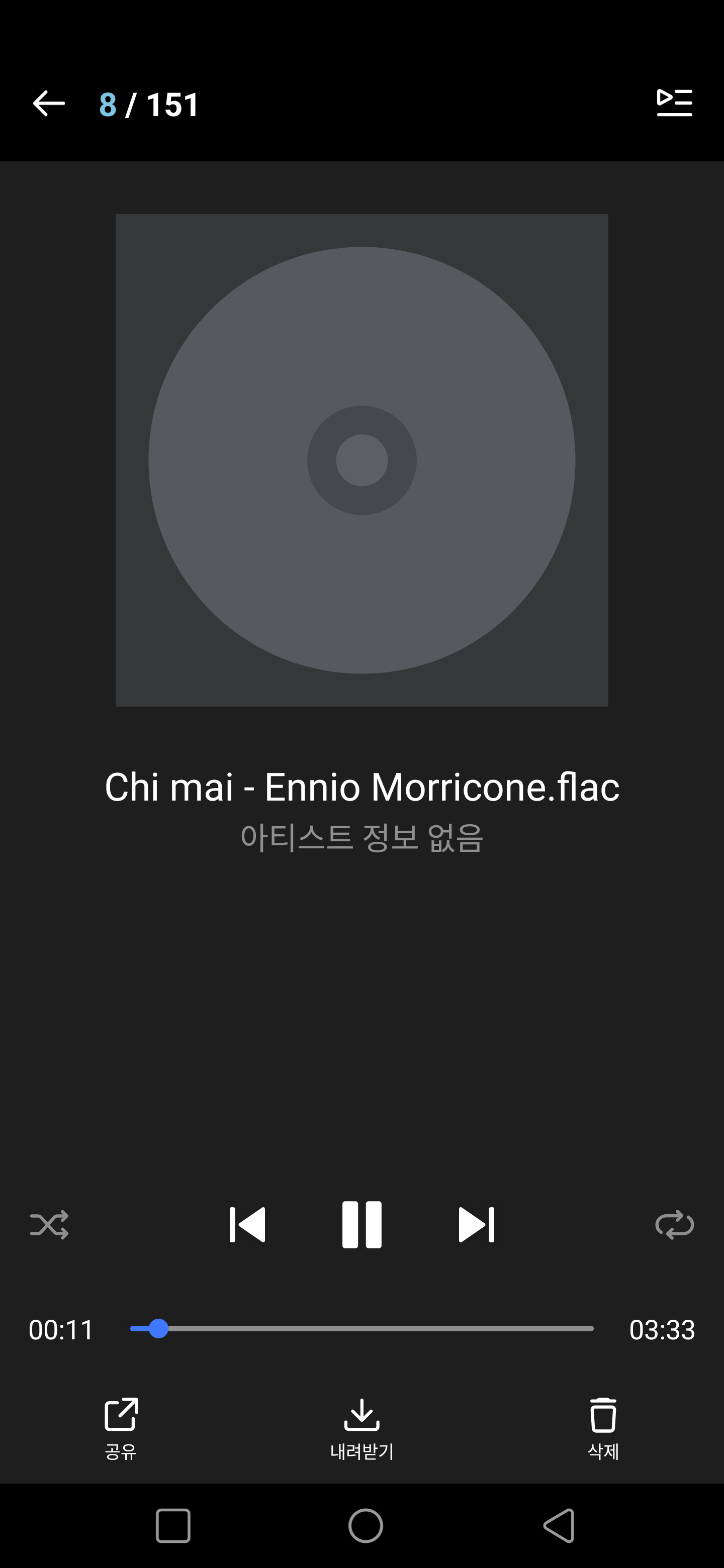Go back using the top-left arrow
724x1568 pixels.
tap(49, 104)
